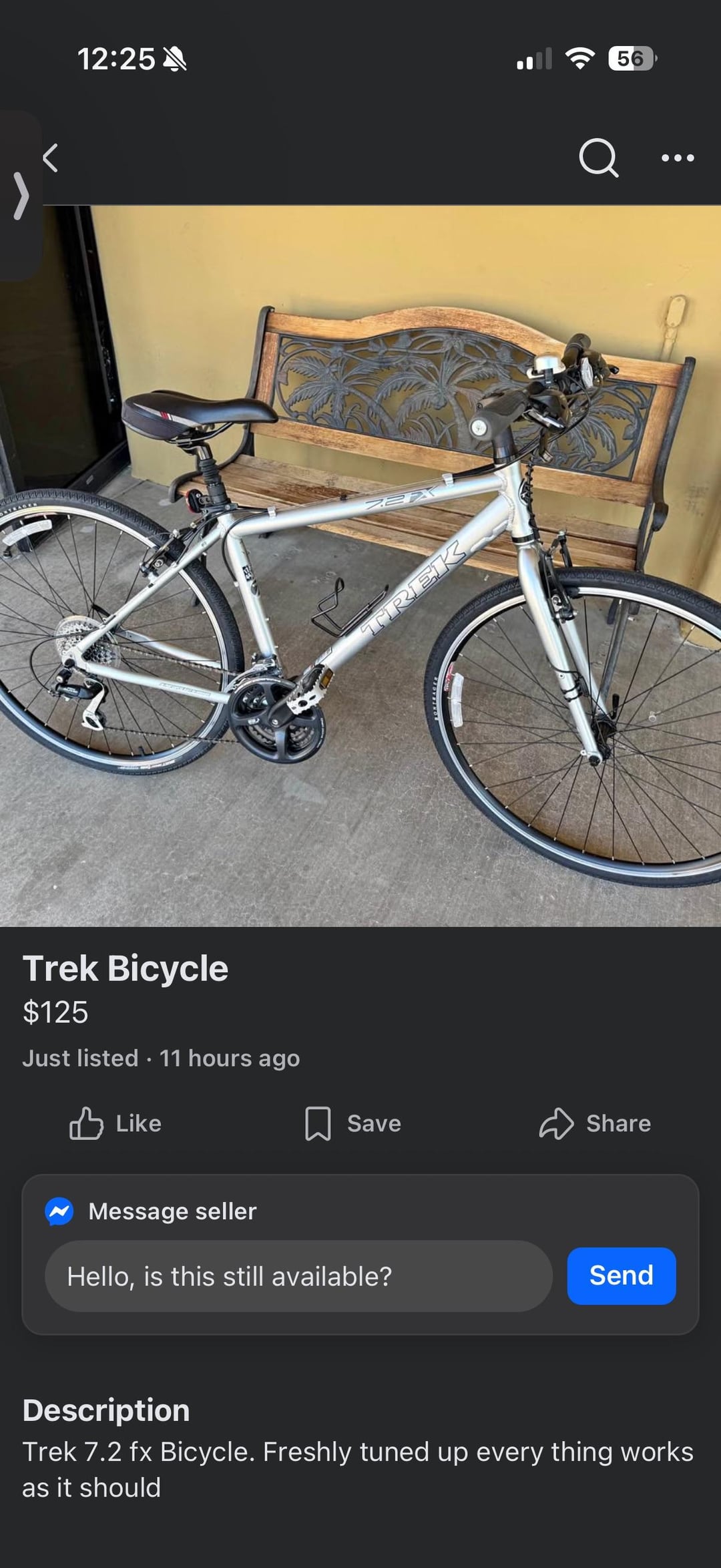Expand the side panel chevron handle
Viewport: 721px width, 1568px height.
click(x=20, y=196)
